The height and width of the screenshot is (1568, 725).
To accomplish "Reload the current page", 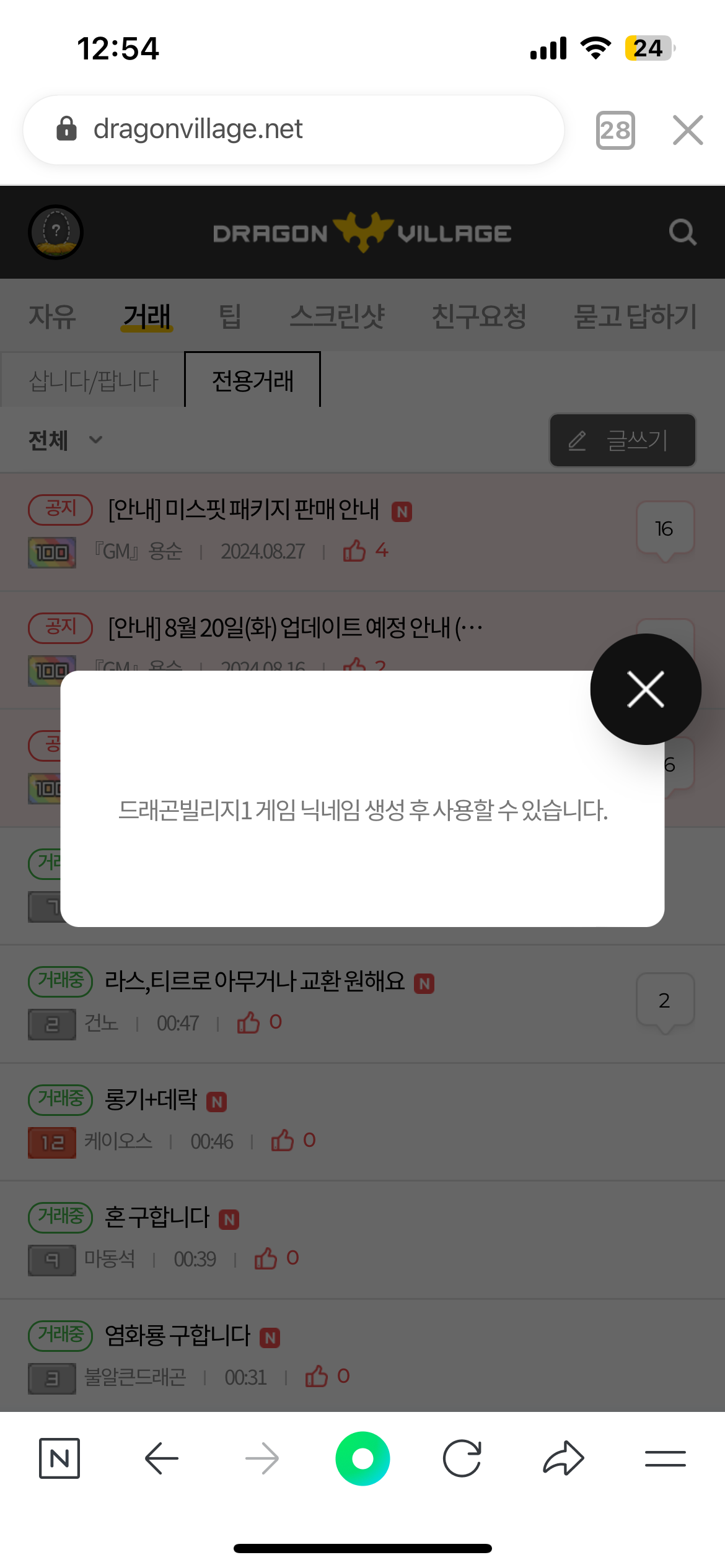I will tap(462, 1458).
